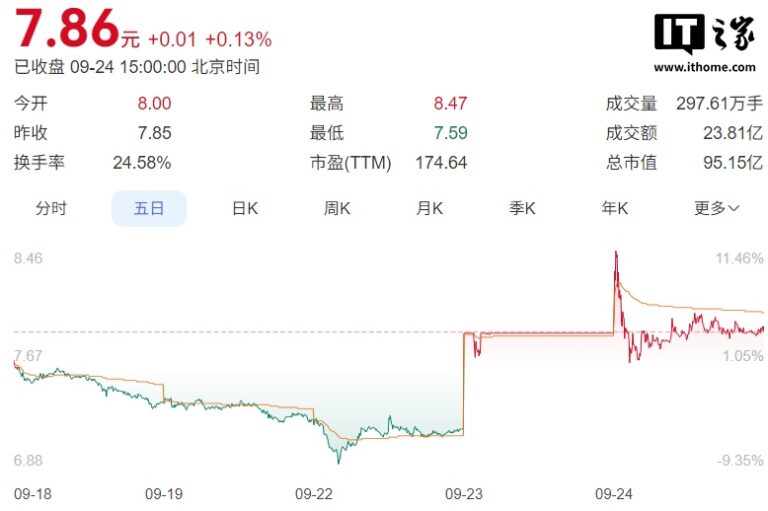The width and height of the screenshot is (768, 511).
Task: Tap the 年K tab
Action: point(614,208)
